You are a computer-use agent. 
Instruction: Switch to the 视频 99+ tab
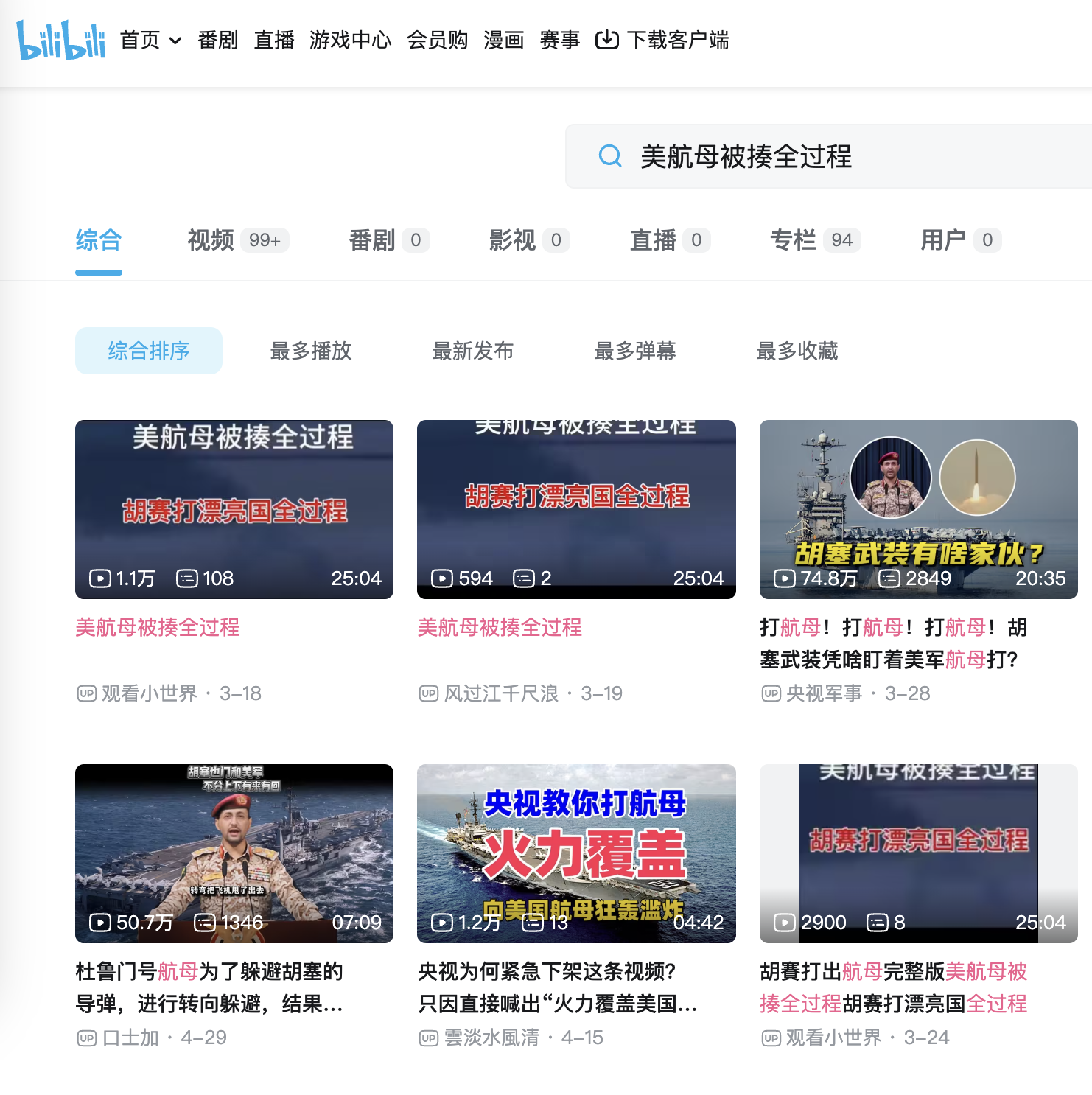click(x=237, y=240)
